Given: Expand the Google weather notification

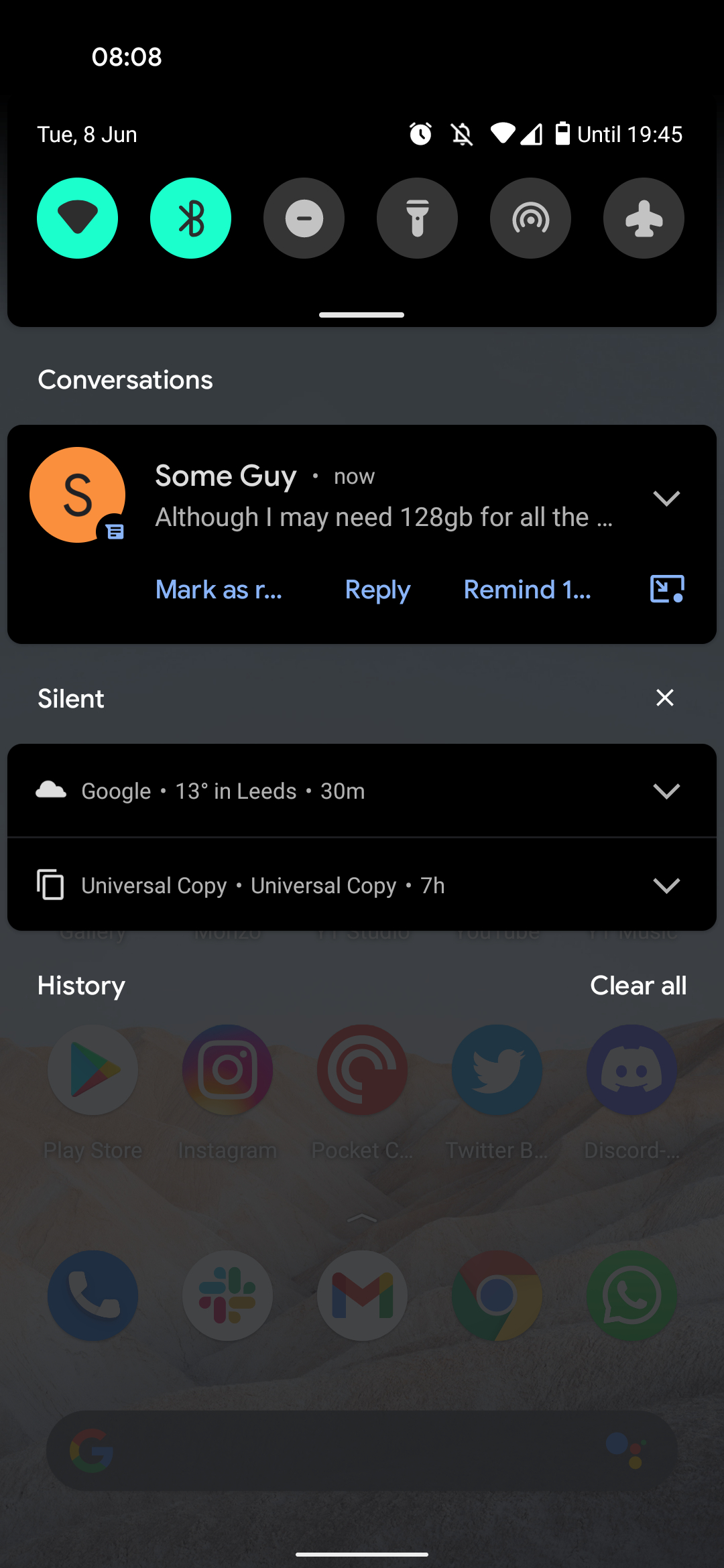Looking at the screenshot, I should coord(666,791).
